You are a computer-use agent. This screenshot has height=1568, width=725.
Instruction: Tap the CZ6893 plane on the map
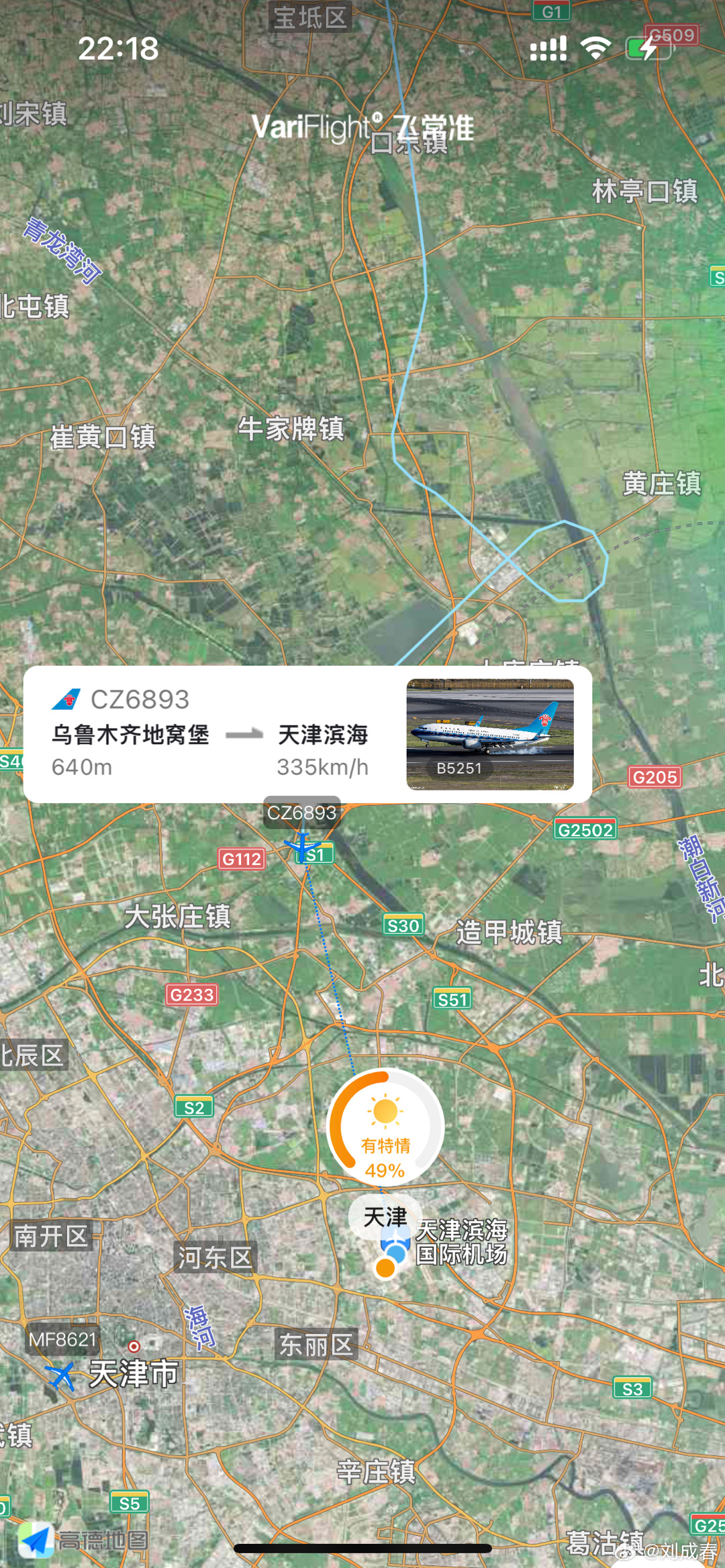coord(303,846)
